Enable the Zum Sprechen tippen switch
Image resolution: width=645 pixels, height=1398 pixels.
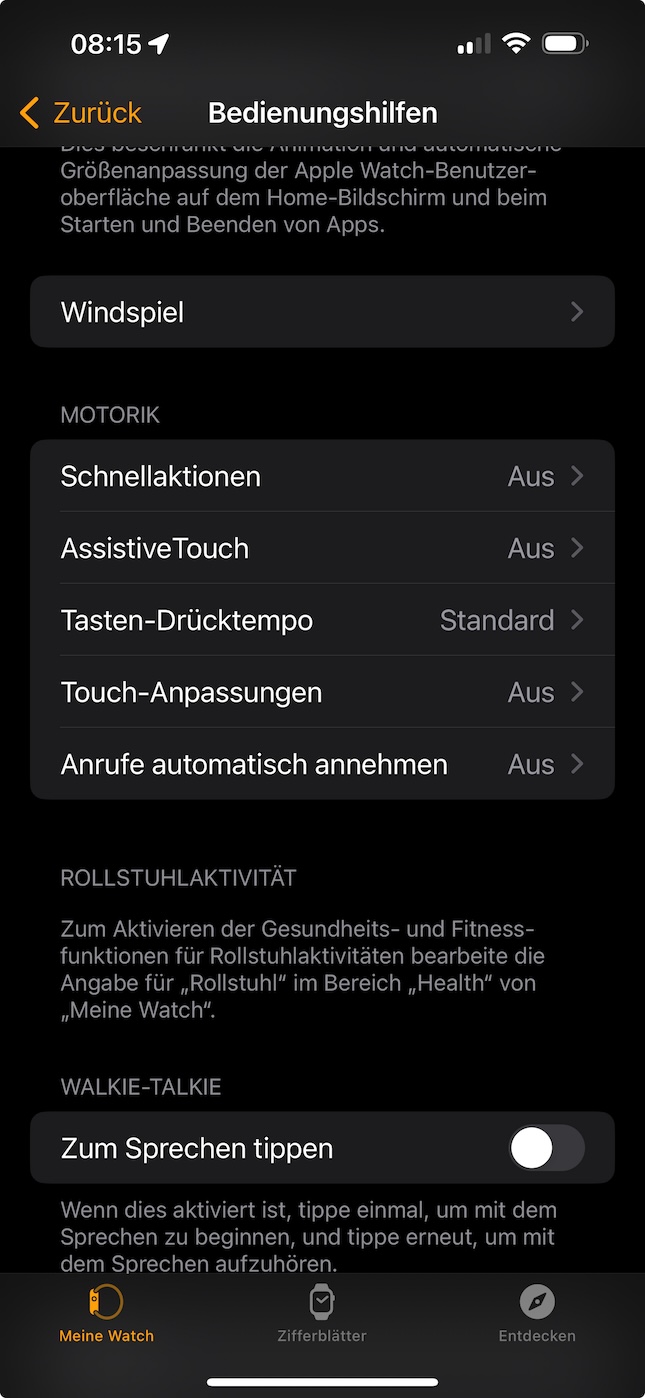click(546, 1148)
